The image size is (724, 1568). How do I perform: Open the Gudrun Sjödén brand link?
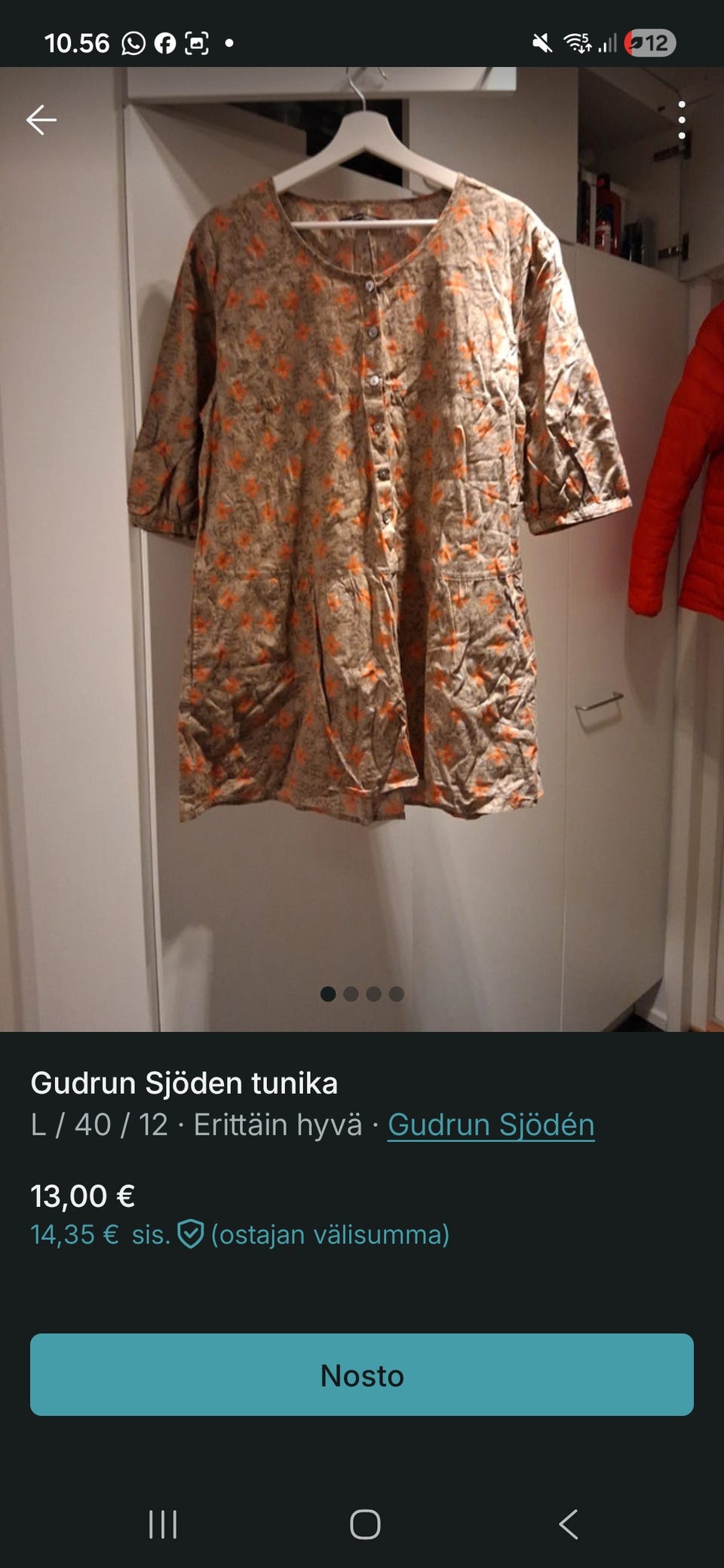490,1125
